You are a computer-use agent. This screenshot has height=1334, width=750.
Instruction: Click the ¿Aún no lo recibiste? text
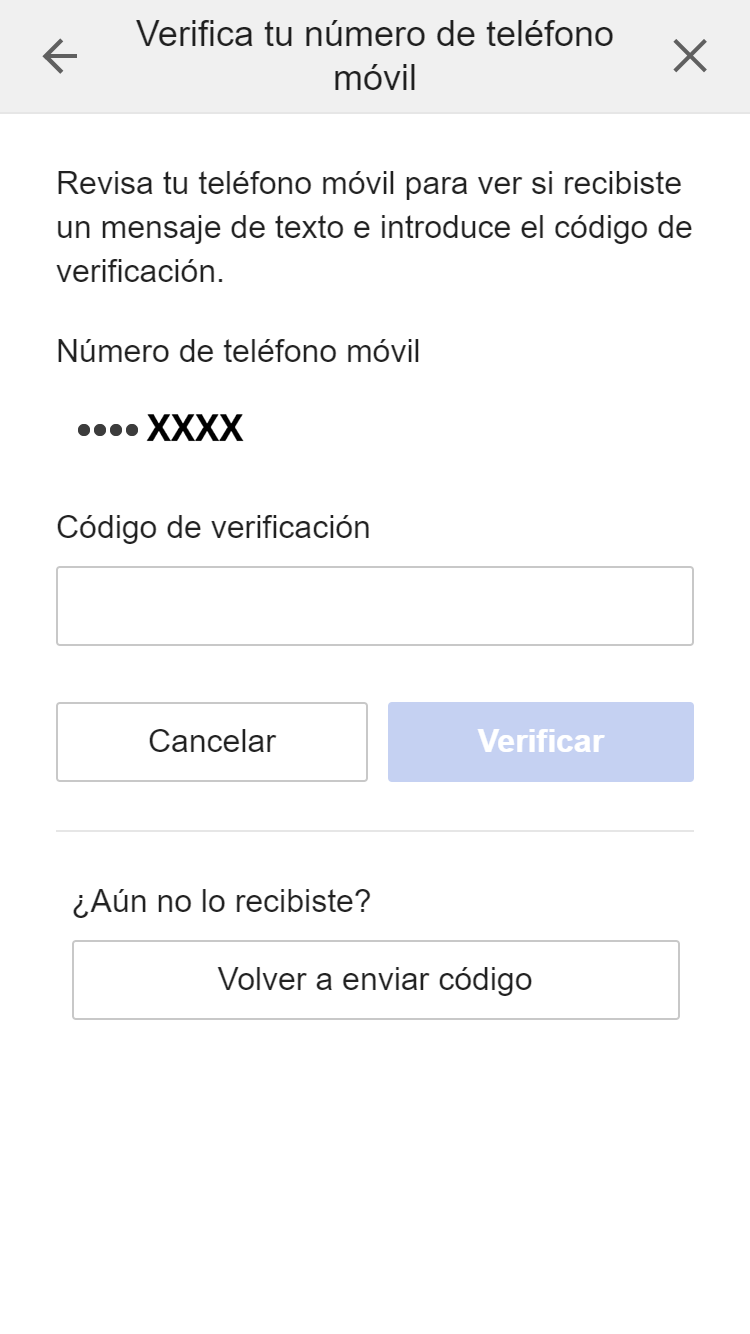(x=222, y=900)
